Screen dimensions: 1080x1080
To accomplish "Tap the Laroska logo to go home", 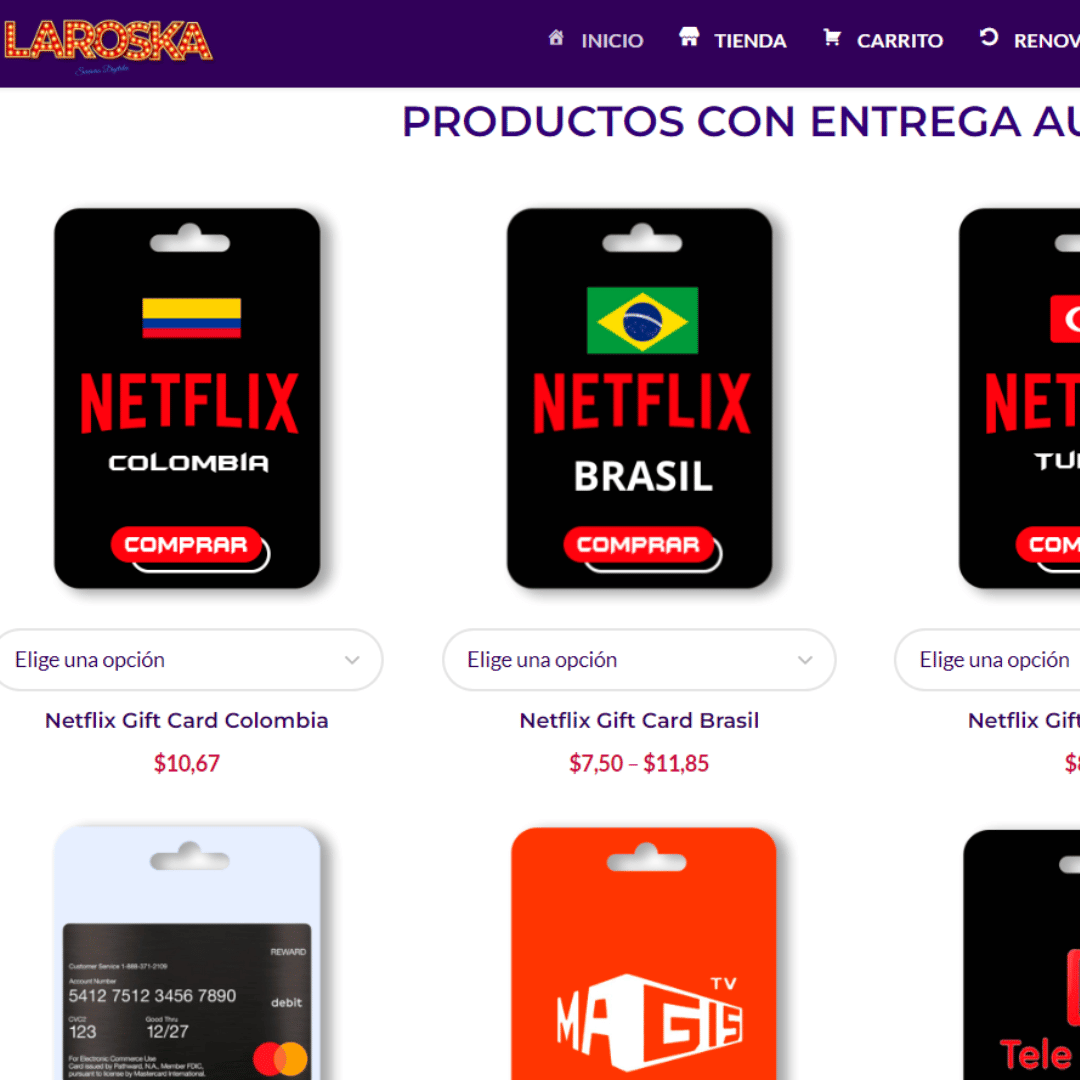I will (x=108, y=42).
